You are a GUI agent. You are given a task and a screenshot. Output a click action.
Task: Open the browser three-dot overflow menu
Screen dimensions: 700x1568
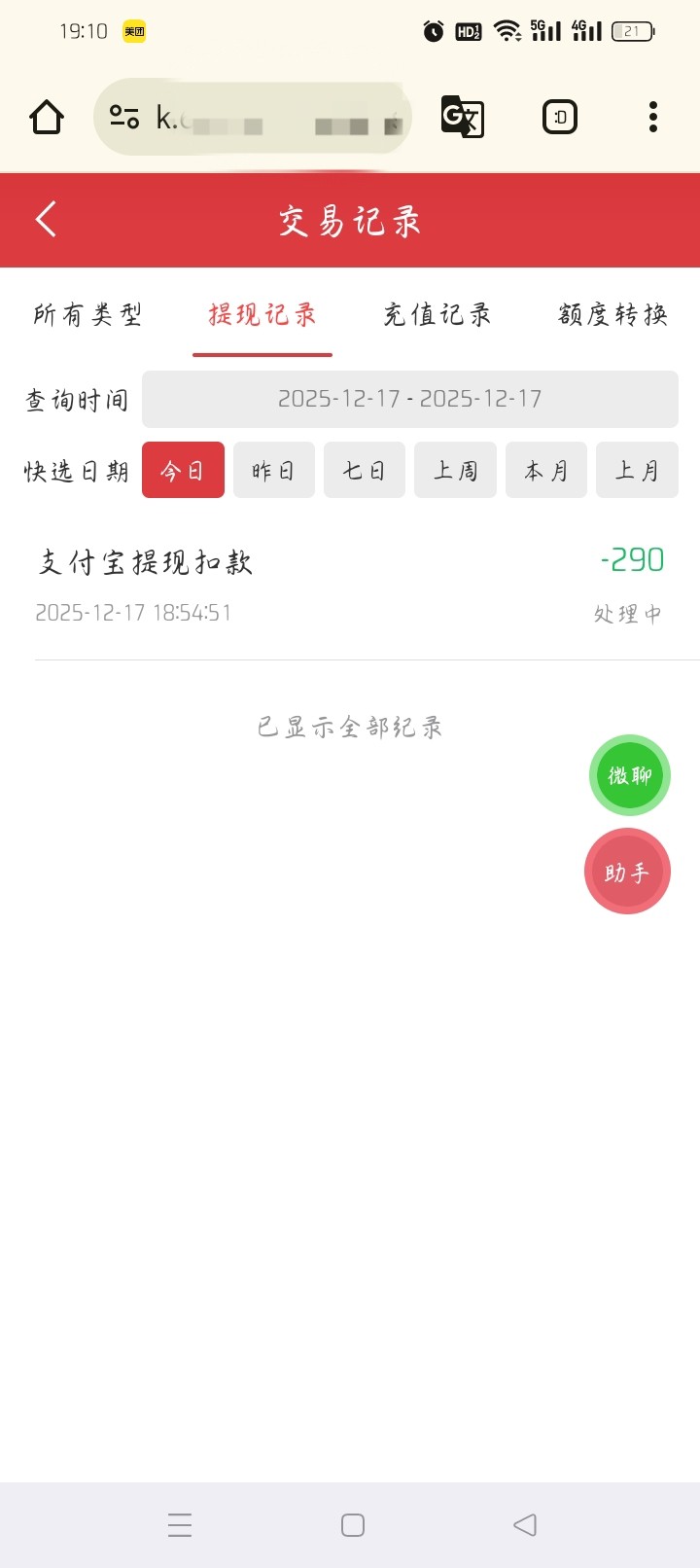[x=653, y=118]
